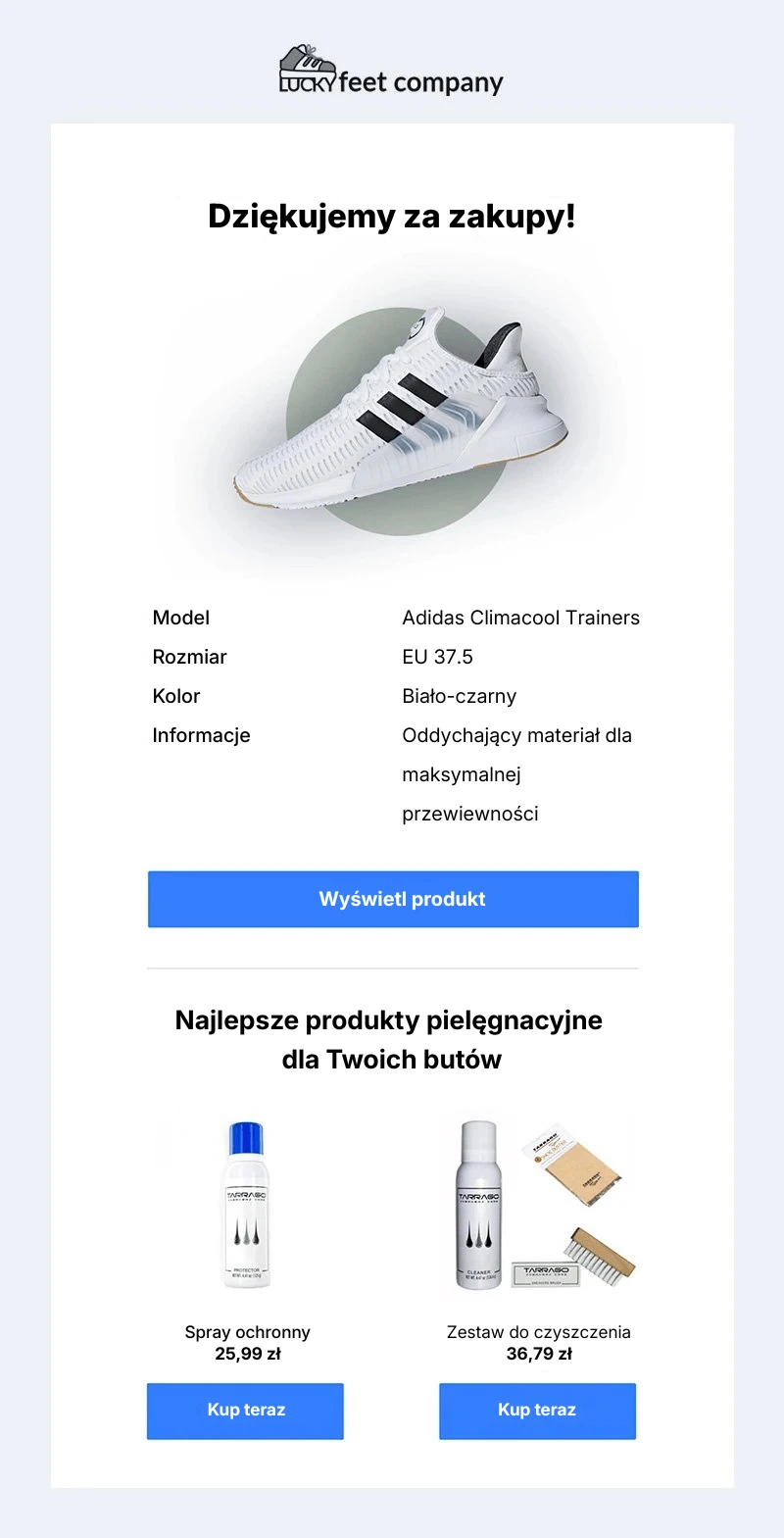Click the Rozmiar label
Image resolution: width=784 pixels, height=1538 pixels.
tap(189, 657)
